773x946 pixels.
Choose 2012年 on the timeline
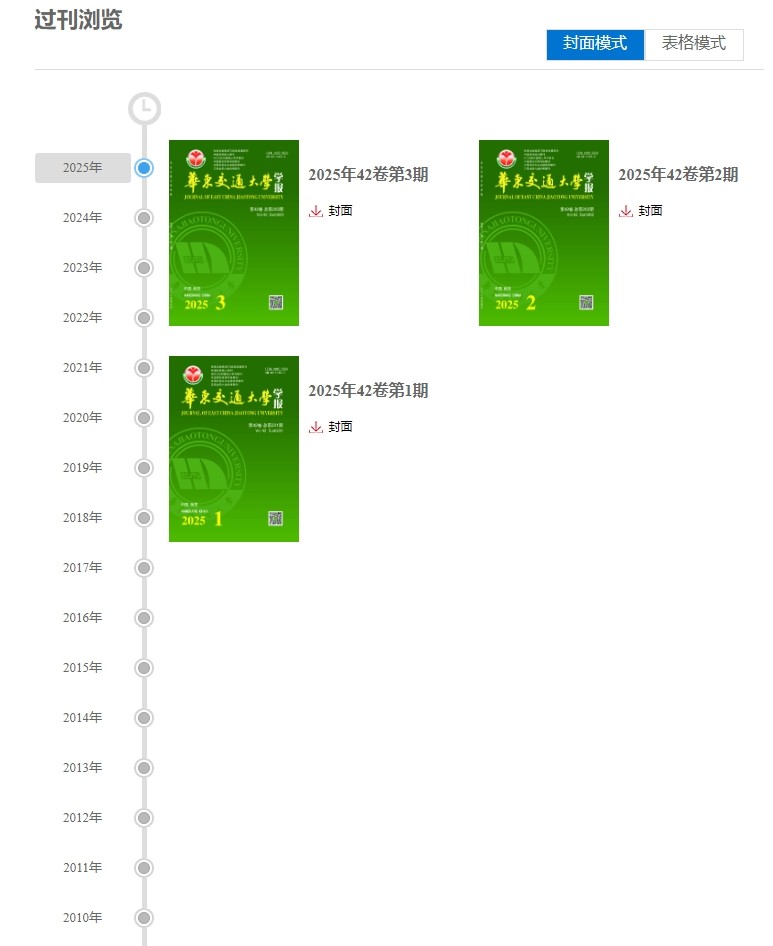[83, 818]
